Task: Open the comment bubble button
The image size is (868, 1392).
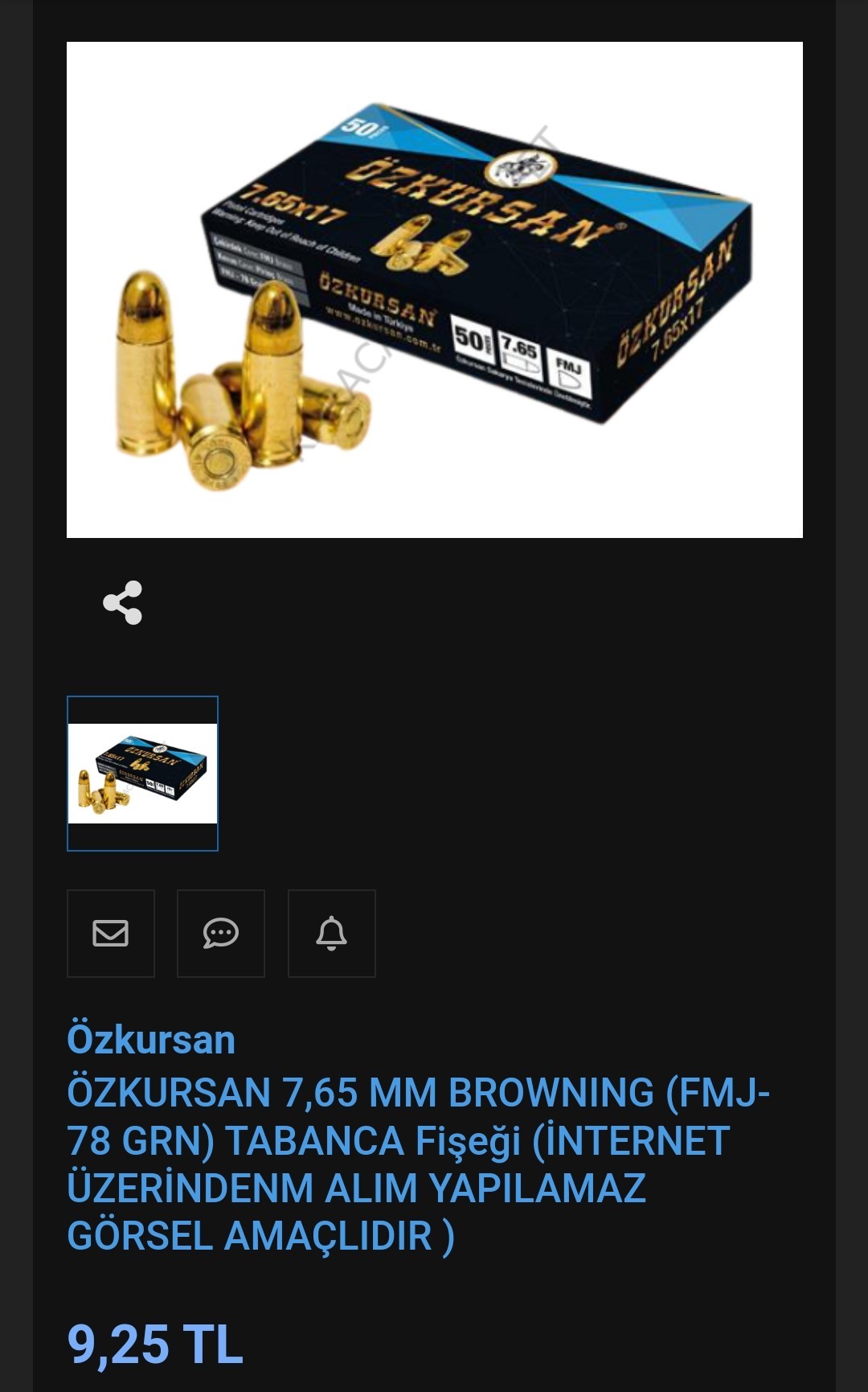Action: pyautogui.click(x=221, y=933)
